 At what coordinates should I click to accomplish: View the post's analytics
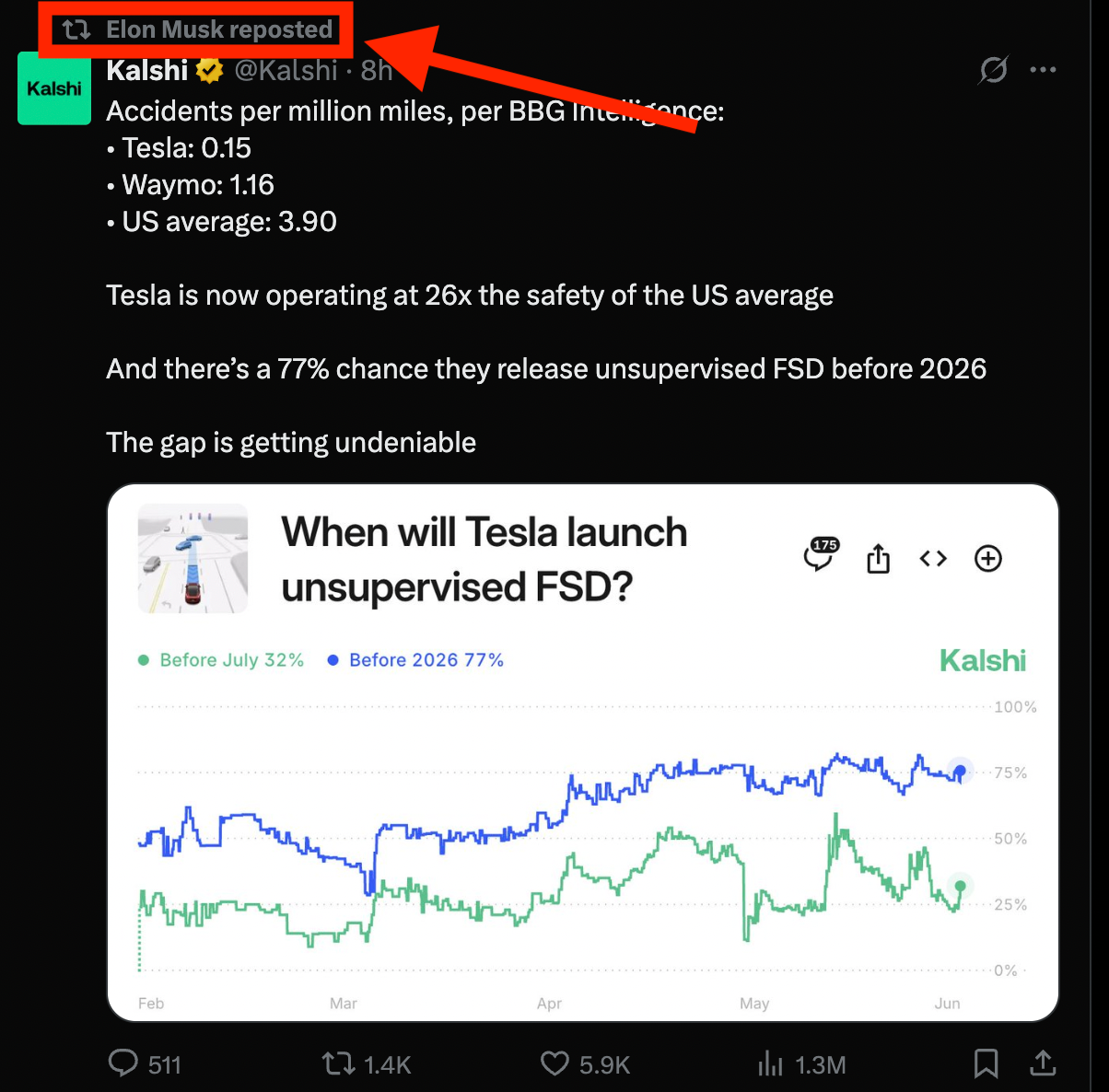coord(770,1064)
